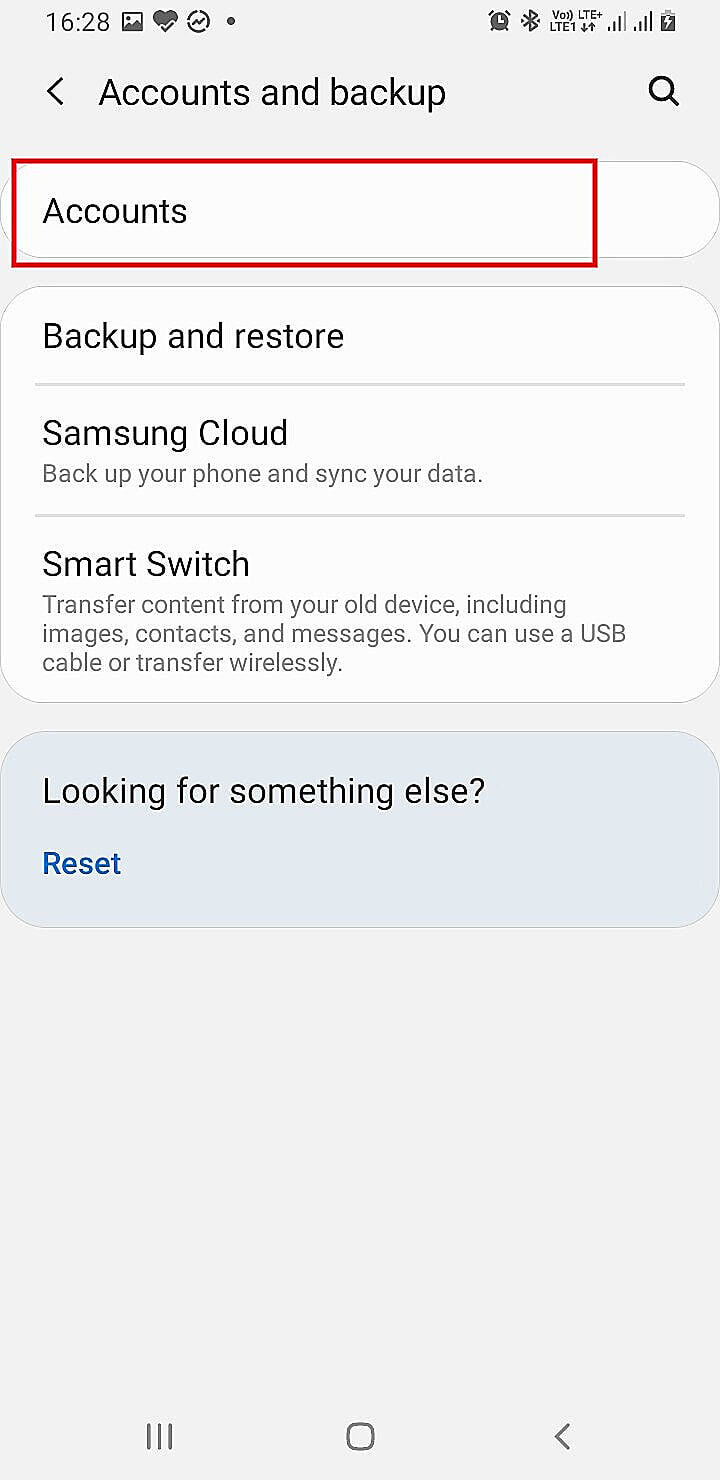Open Samsung Cloud settings
Viewport: 720px width, 1480px height.
(360, 450)
